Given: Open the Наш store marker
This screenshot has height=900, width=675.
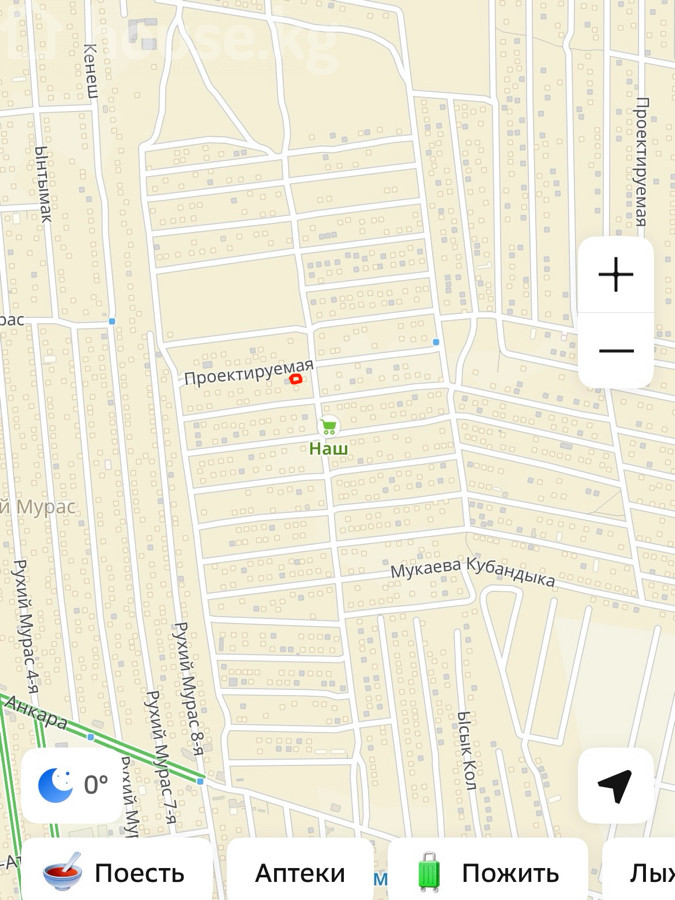Looking at the screenshot, I should (328, 428).
